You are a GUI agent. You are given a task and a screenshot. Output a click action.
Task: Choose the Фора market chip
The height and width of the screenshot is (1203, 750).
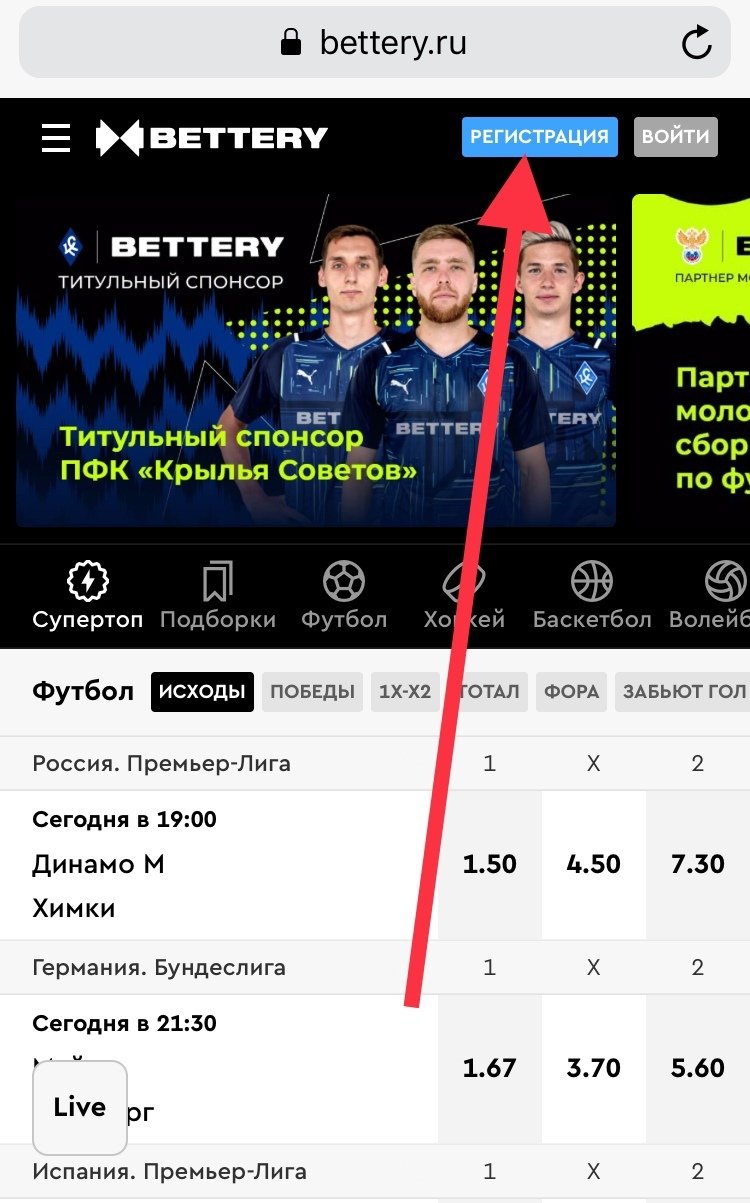(571, 691)
